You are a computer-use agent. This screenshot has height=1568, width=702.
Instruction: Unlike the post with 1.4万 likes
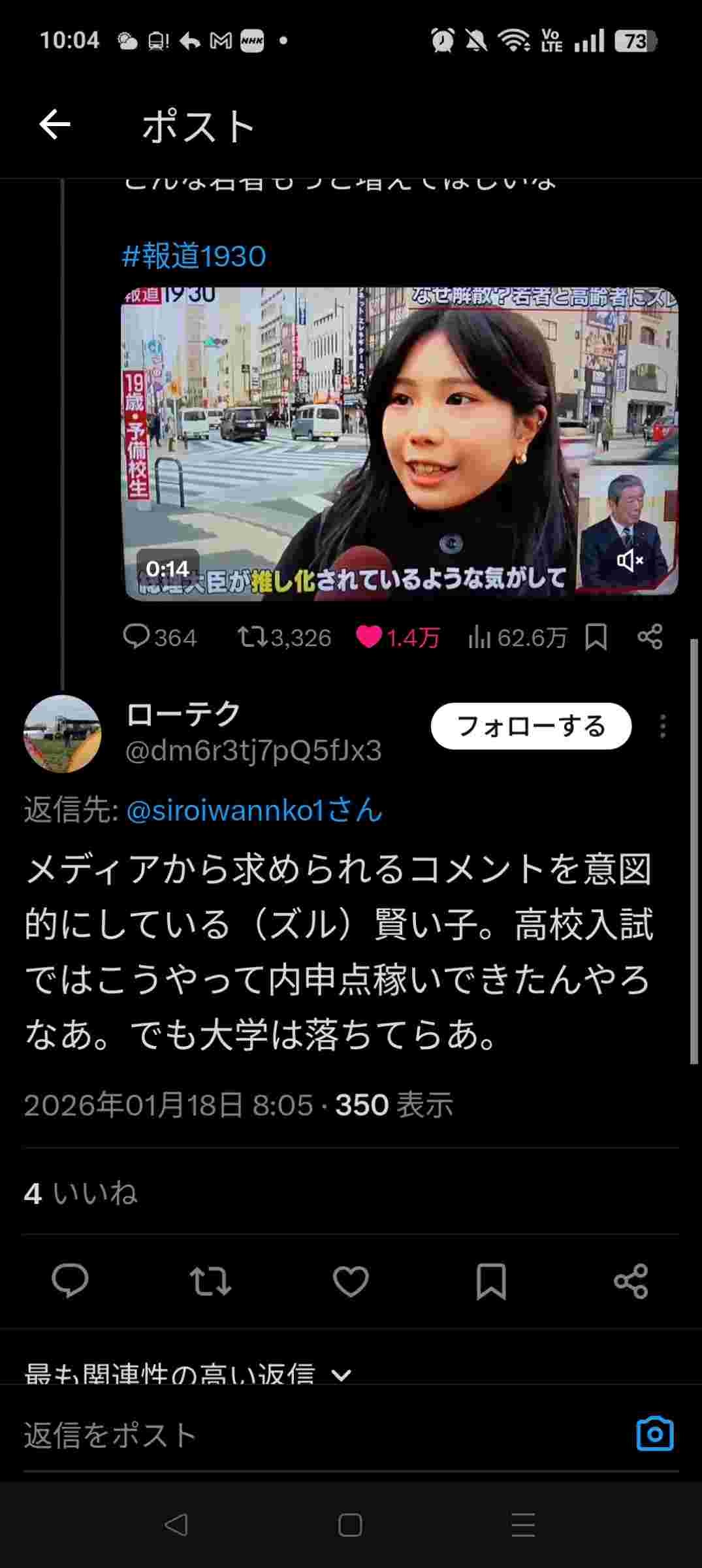[397, 637]
